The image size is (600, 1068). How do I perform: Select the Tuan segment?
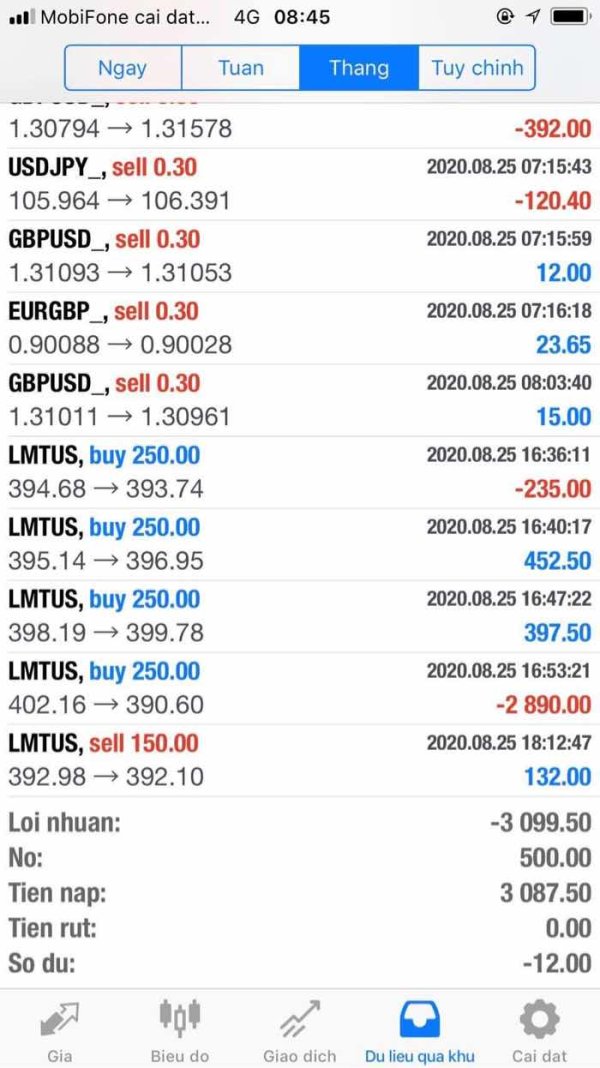tap(240, 68)
